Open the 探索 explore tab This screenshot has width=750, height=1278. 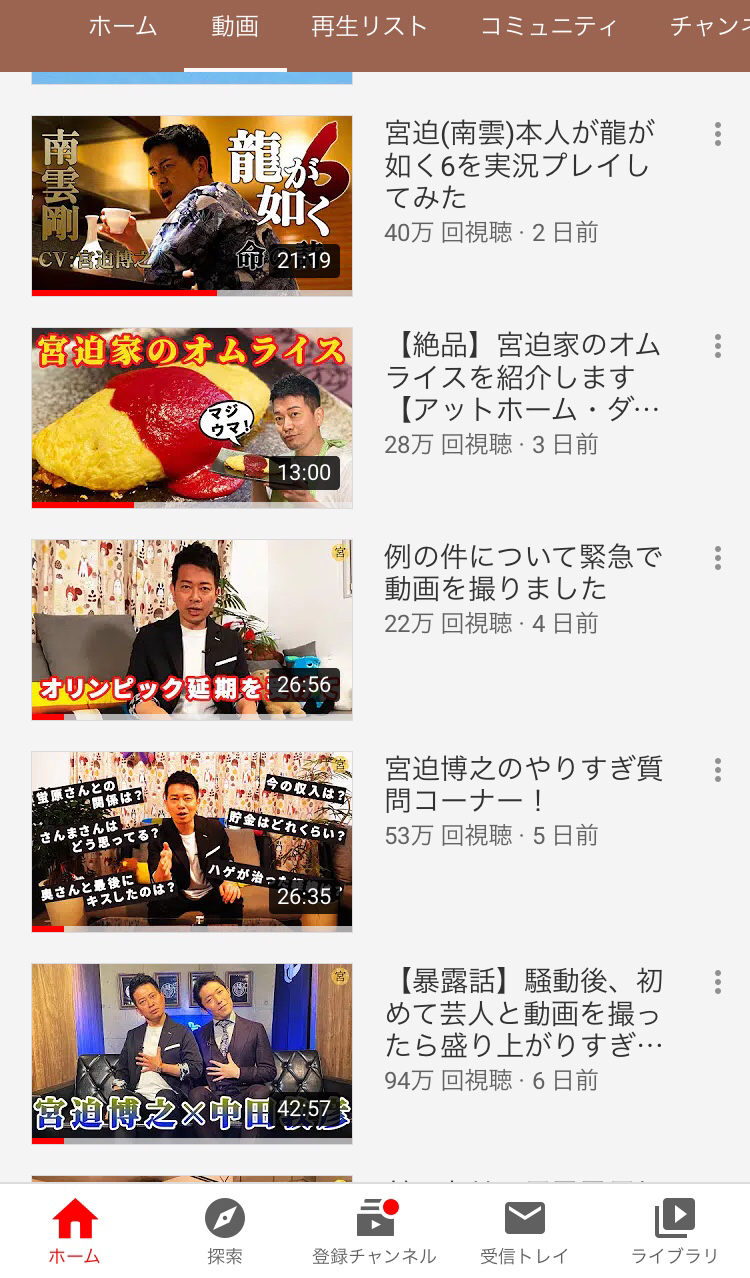click(x=225, y=1232)
